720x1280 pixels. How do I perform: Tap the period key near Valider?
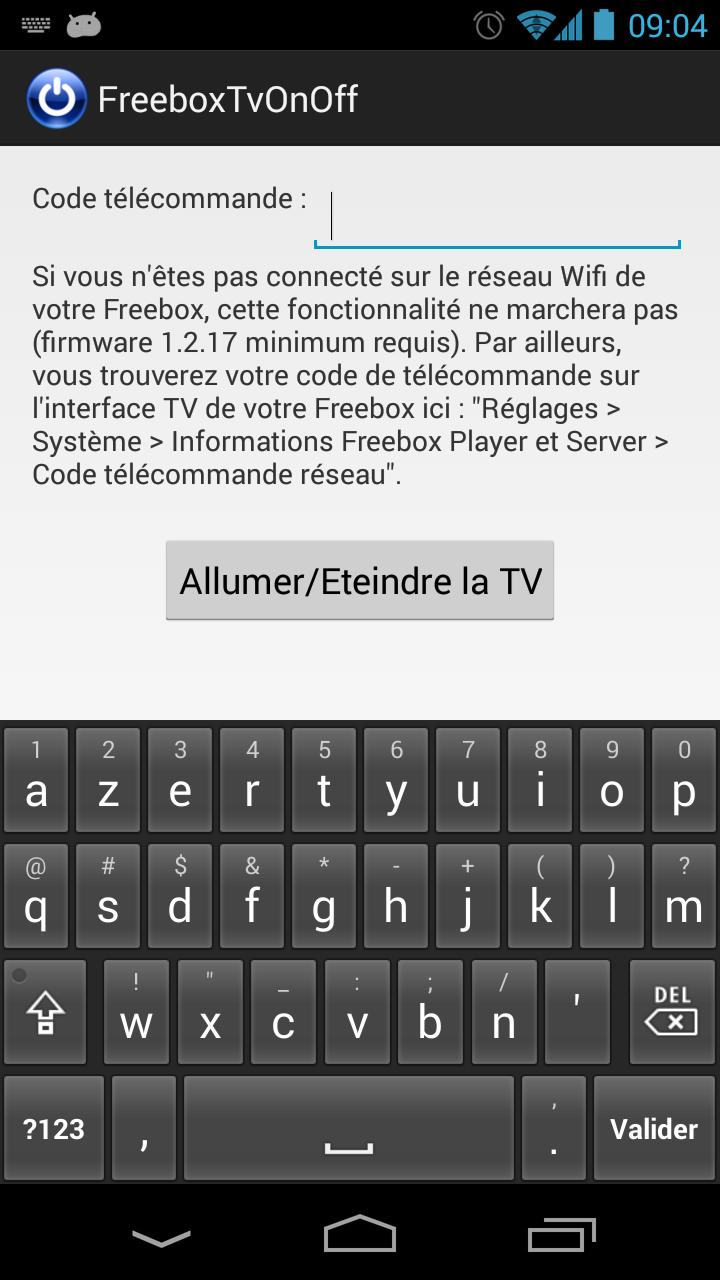[553, 1128]
